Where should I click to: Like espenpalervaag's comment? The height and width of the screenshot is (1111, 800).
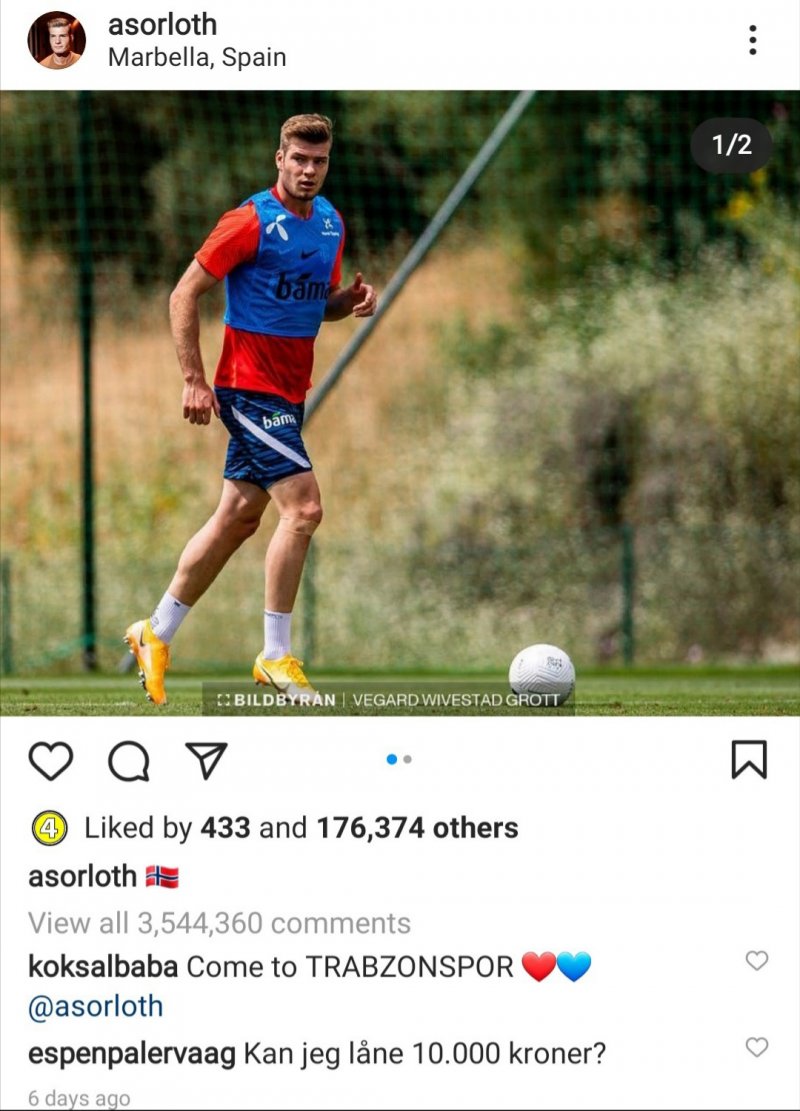(x=757, y=1047)
